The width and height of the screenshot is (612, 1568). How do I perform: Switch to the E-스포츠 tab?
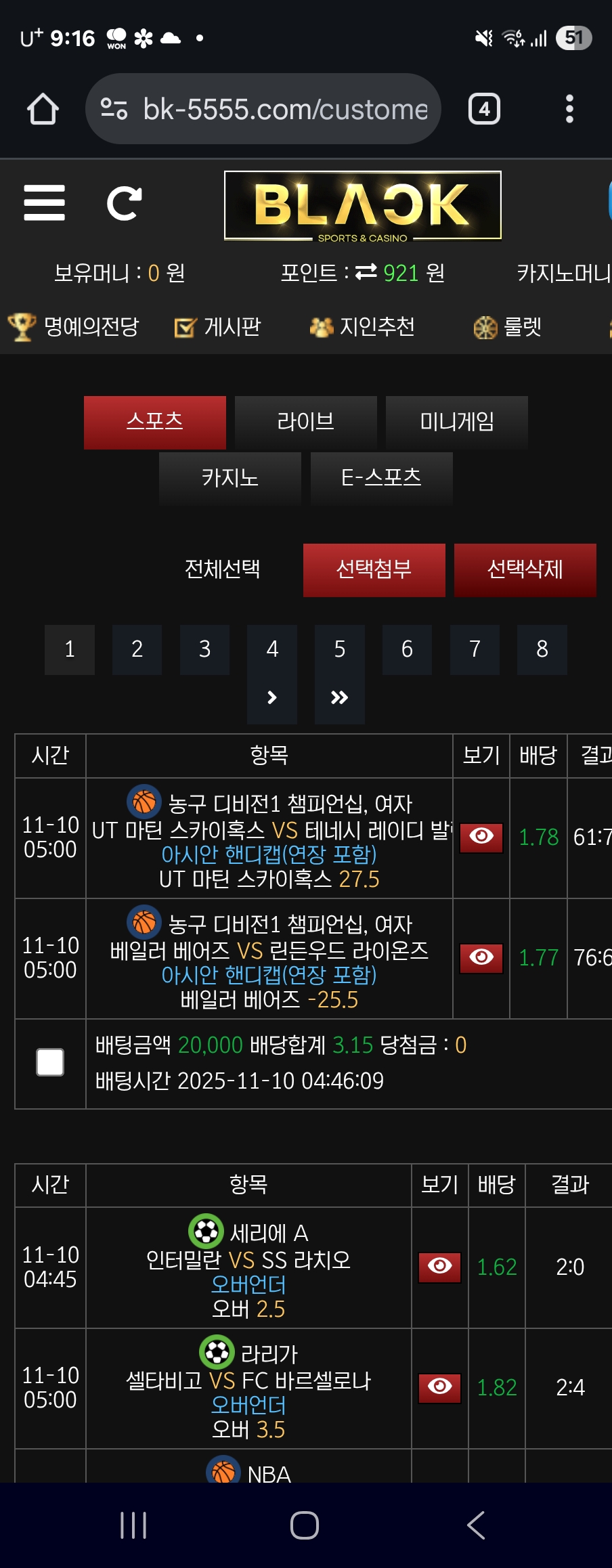381,478
